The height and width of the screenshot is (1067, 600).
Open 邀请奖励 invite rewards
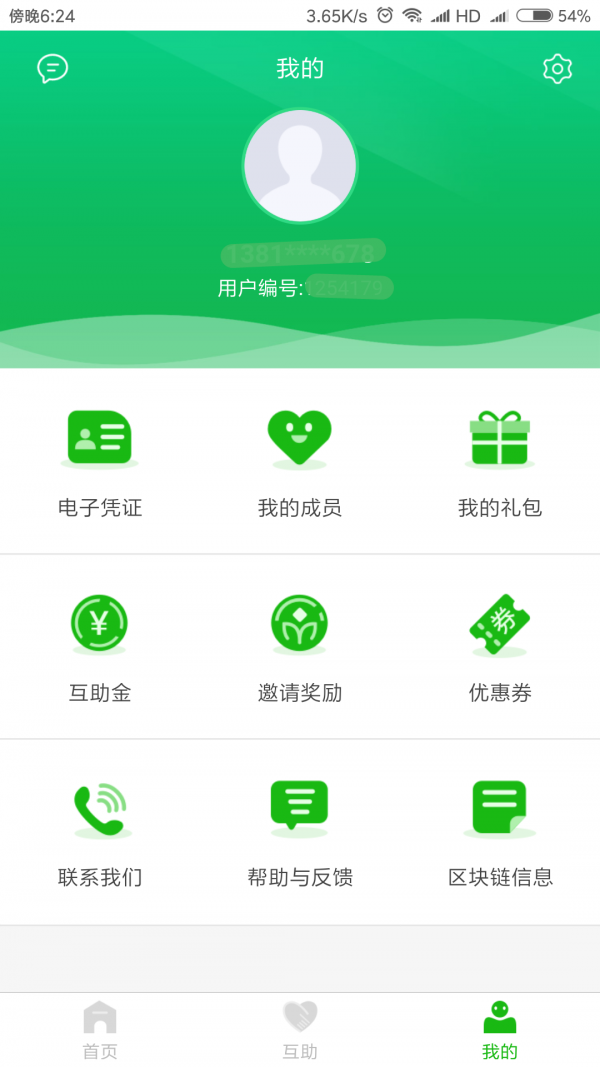coord(300,648)
